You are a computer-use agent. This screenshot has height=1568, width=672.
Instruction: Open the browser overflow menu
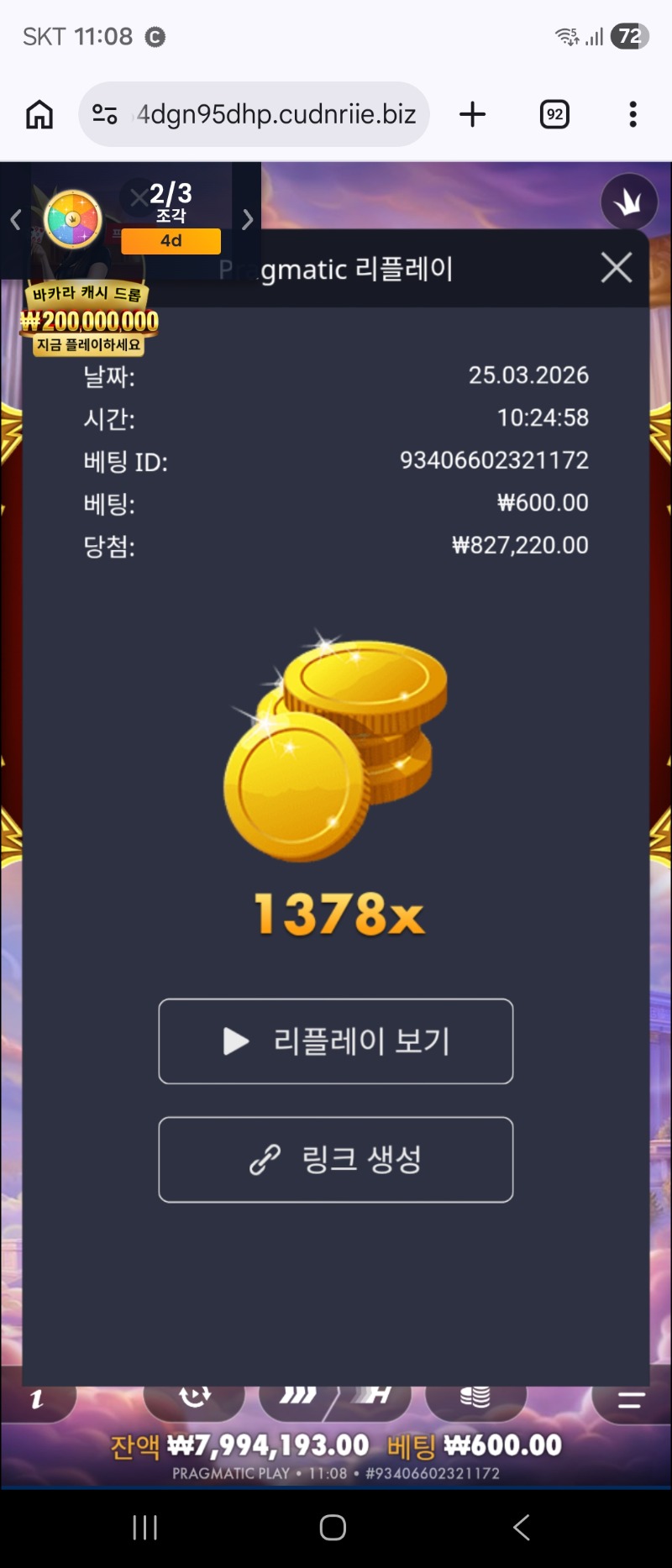633,114
